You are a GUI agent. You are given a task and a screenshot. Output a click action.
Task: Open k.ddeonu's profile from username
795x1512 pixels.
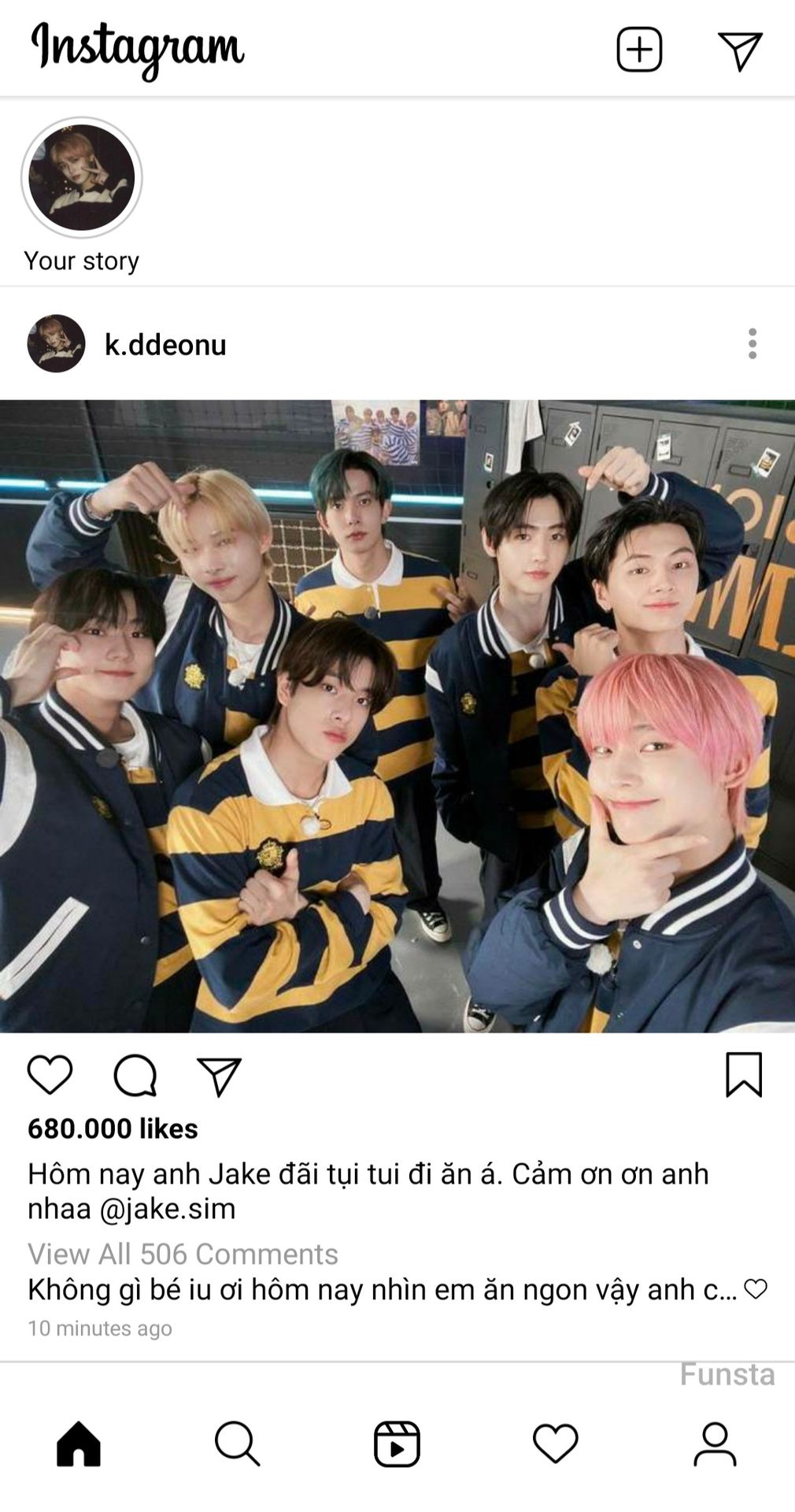click(165, 345)
